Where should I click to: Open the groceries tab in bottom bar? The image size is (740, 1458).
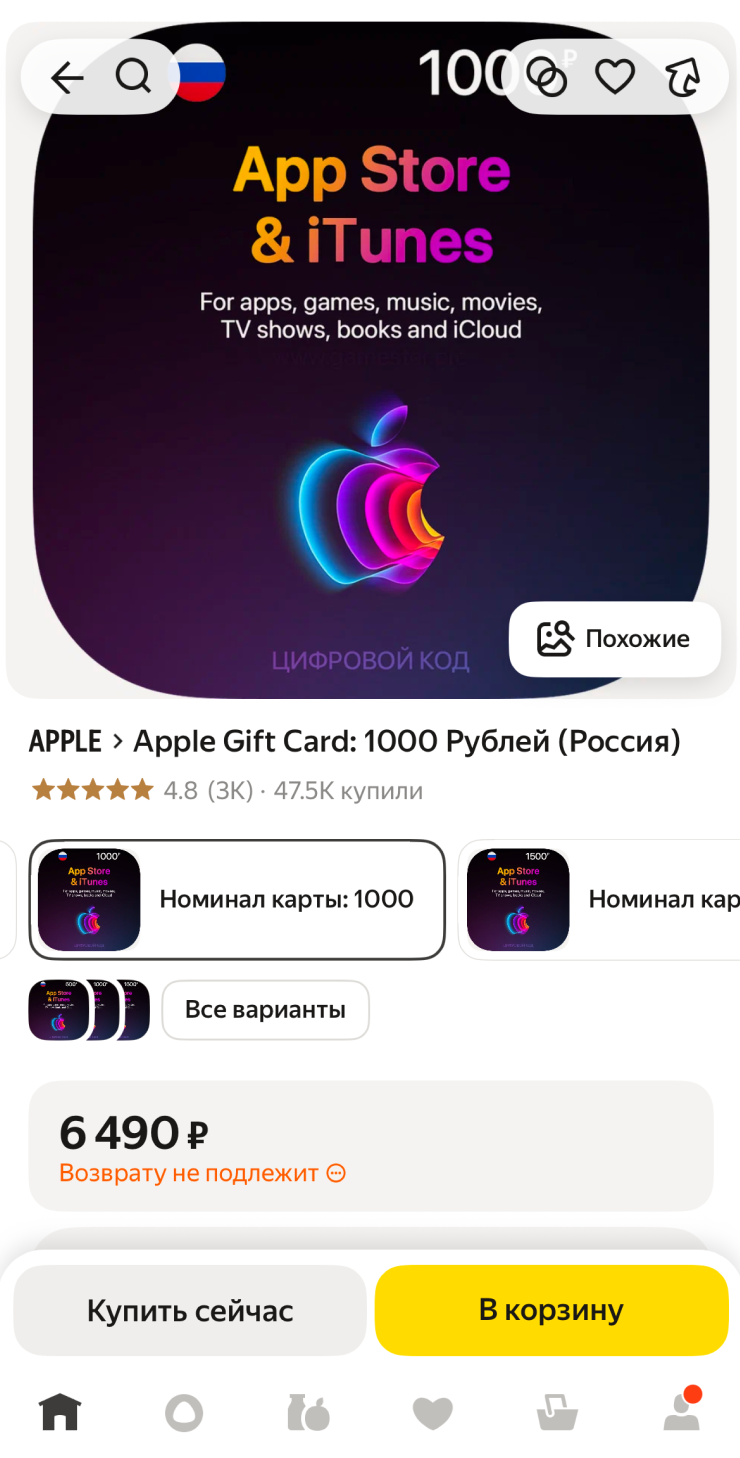(308, 1413)
